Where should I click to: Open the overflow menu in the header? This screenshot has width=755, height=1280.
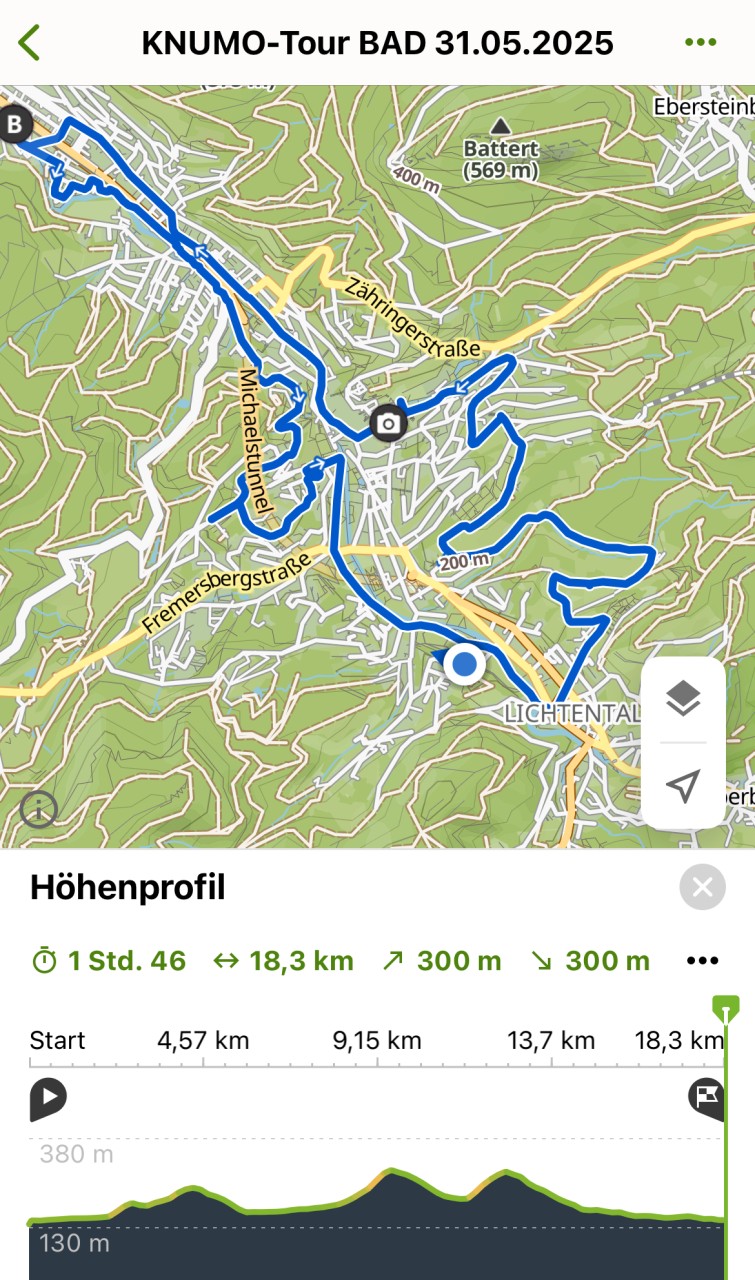pyautogui.click(x=700, y=42)
